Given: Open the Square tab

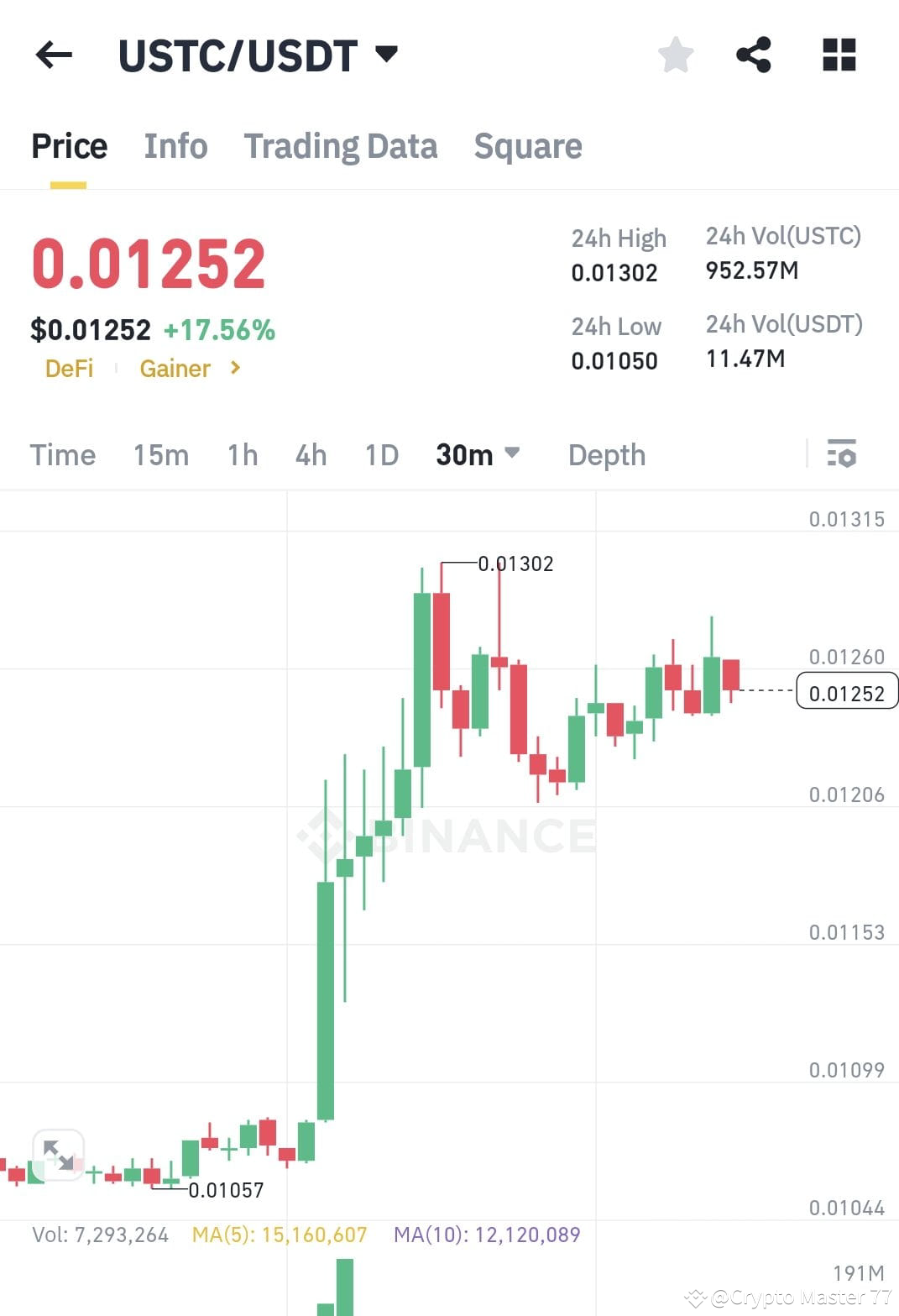Looking at the screenshot, I should 528,145.
